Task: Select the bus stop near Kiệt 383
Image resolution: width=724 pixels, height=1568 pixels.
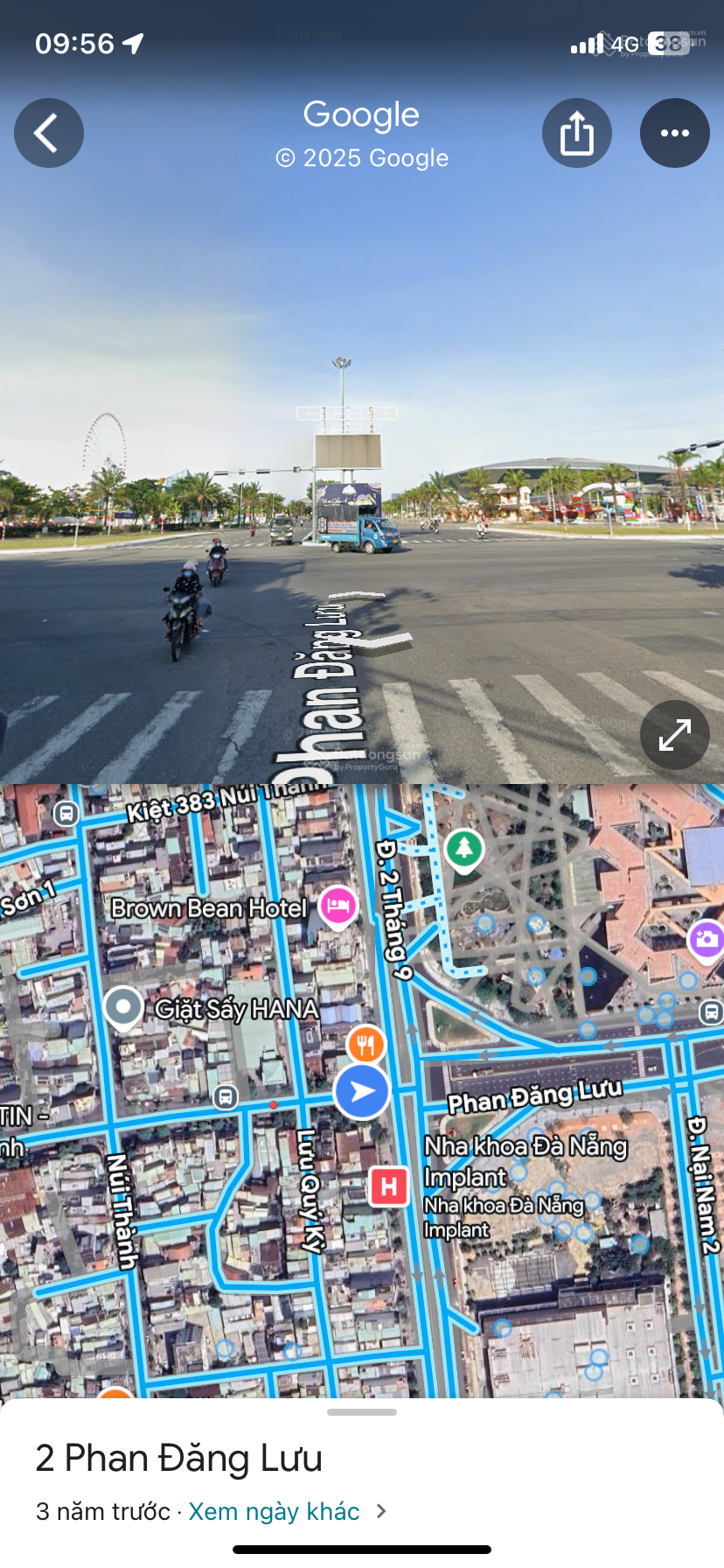Action: point(66,814)
